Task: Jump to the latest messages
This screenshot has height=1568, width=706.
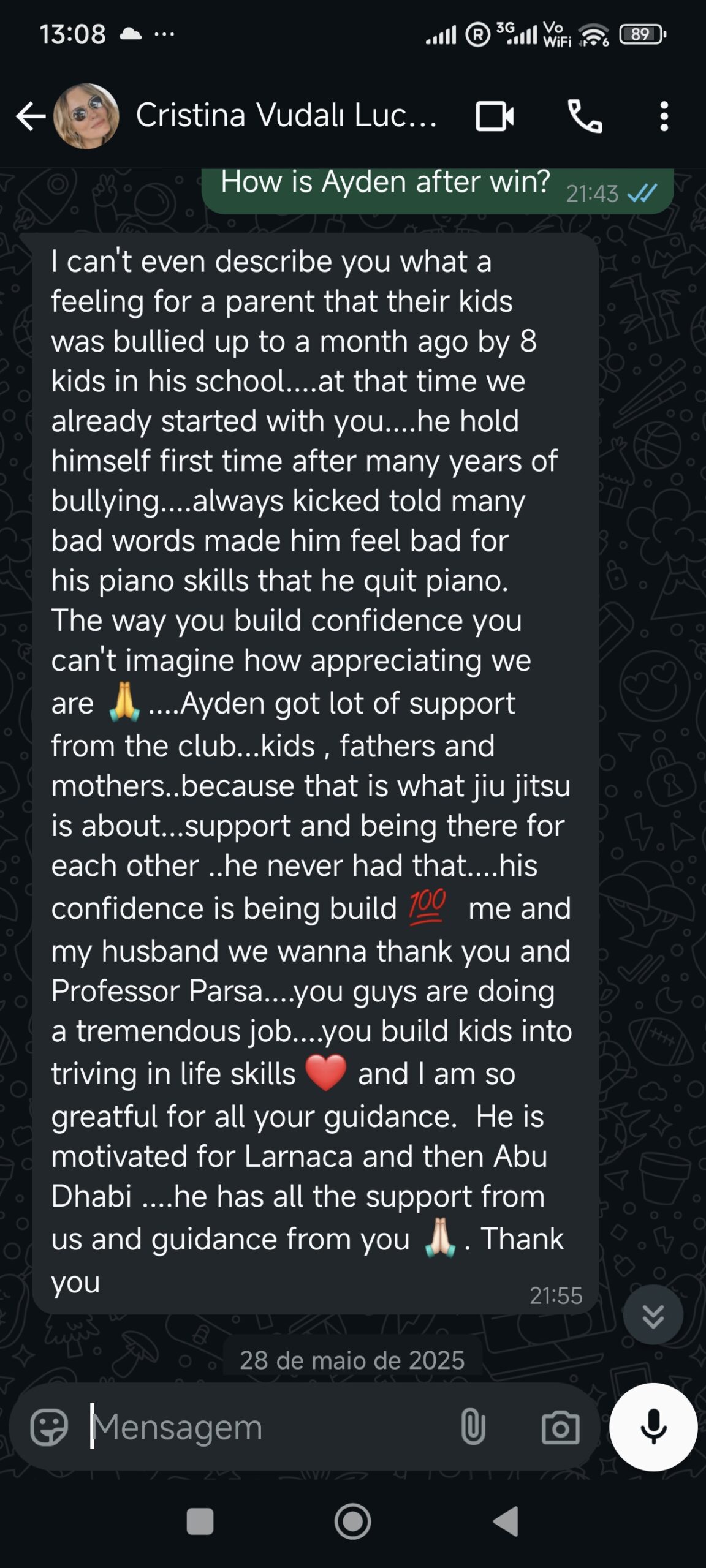Action: [653, 1314]
